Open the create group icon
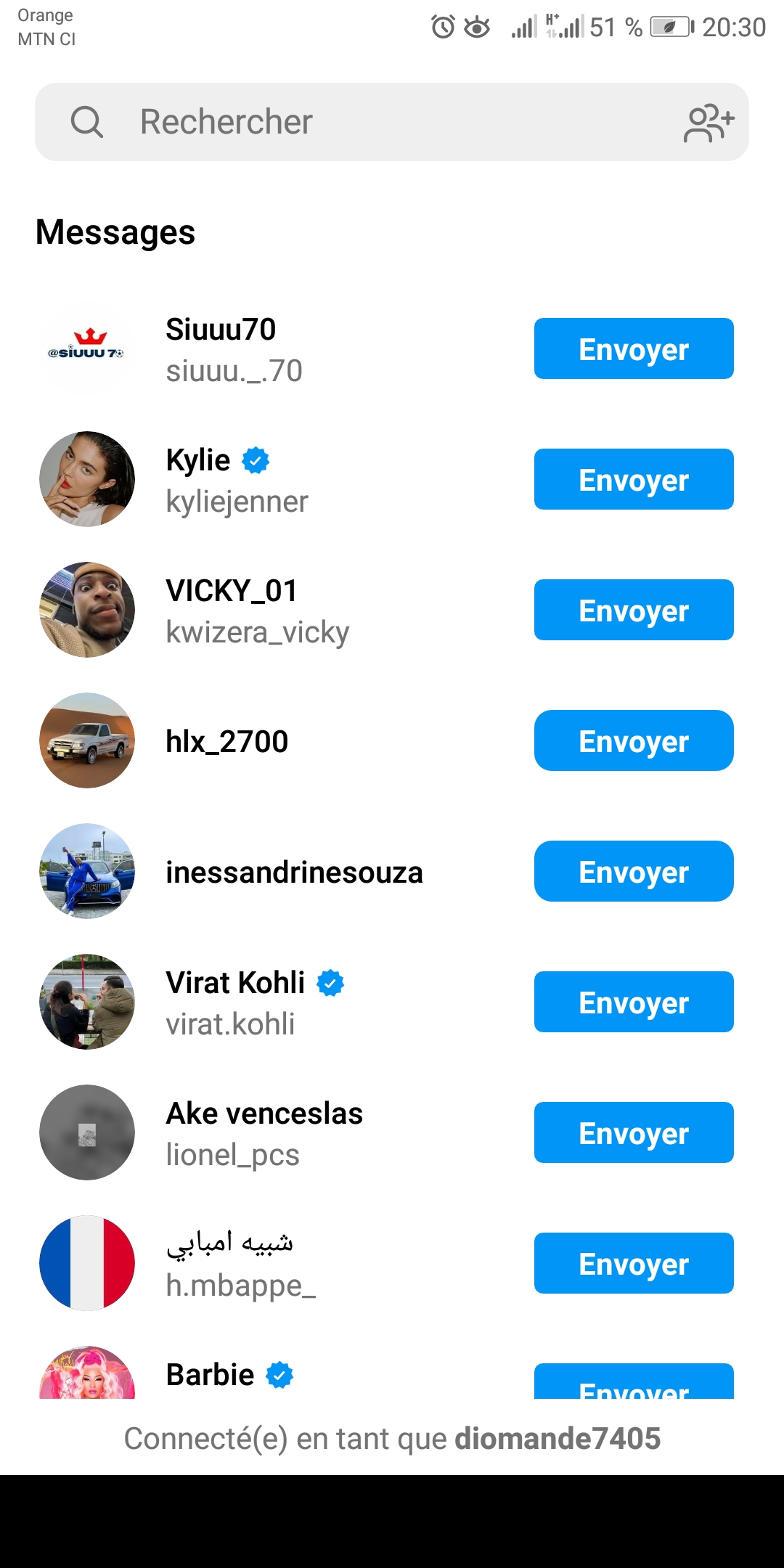The width and height of the screenshot is (784, 1568). pyautogui.click(x=709, y=123)
